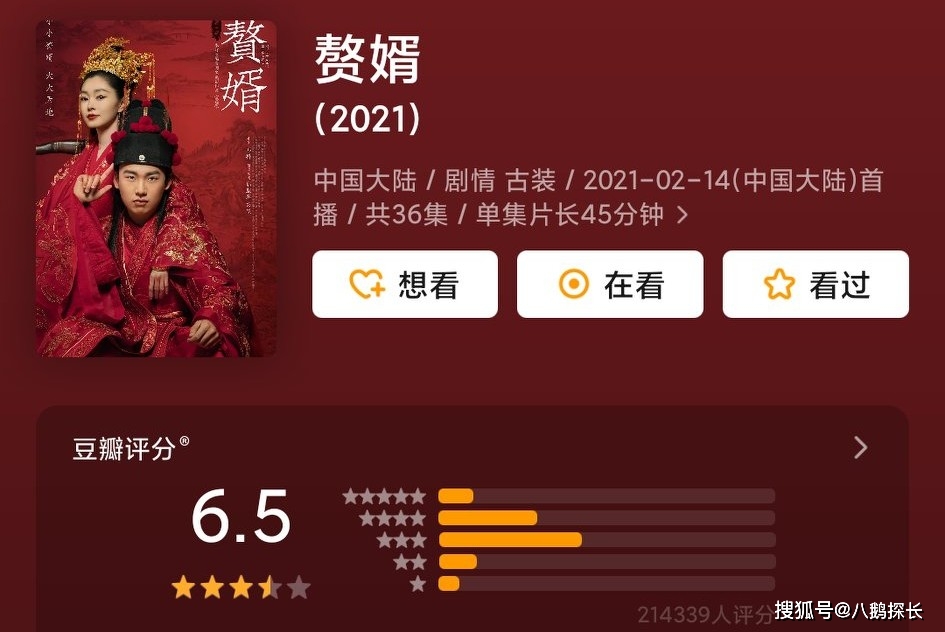
Task: Open the 赘婿 poster image
Action: coord(156,189)
